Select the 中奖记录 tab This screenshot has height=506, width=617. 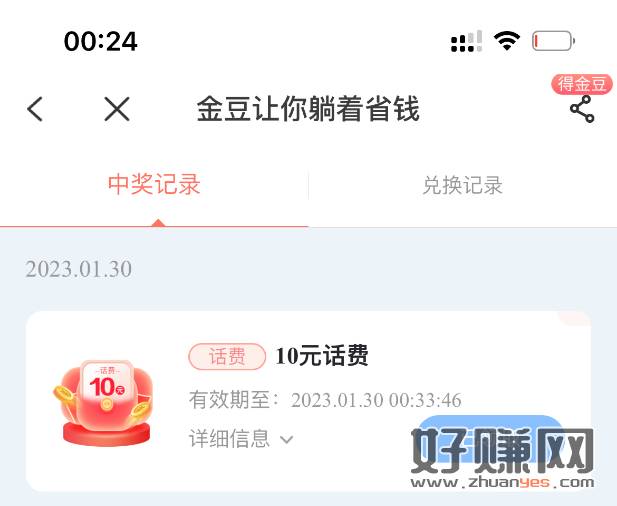pyautogui.click(x=154, y=185)
